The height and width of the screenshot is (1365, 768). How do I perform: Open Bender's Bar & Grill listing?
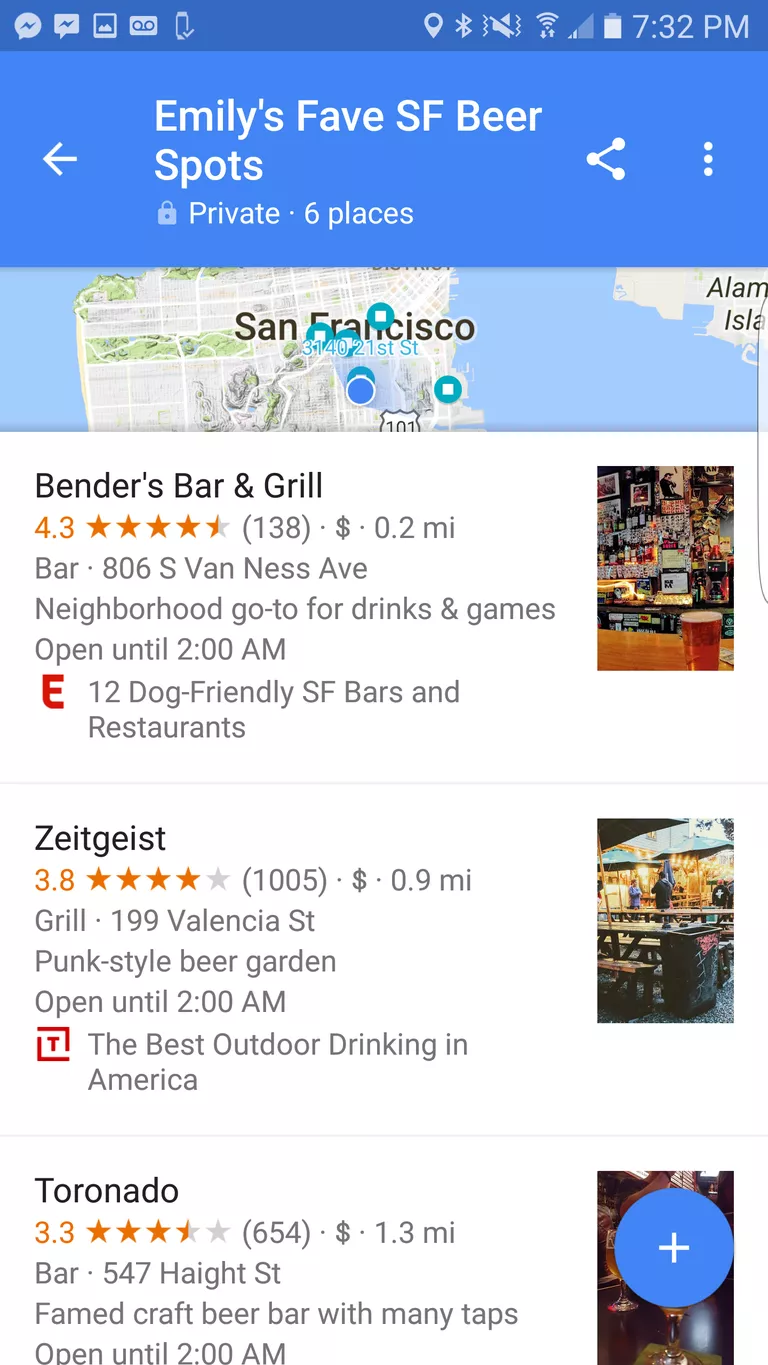click(x=384, y=607)
